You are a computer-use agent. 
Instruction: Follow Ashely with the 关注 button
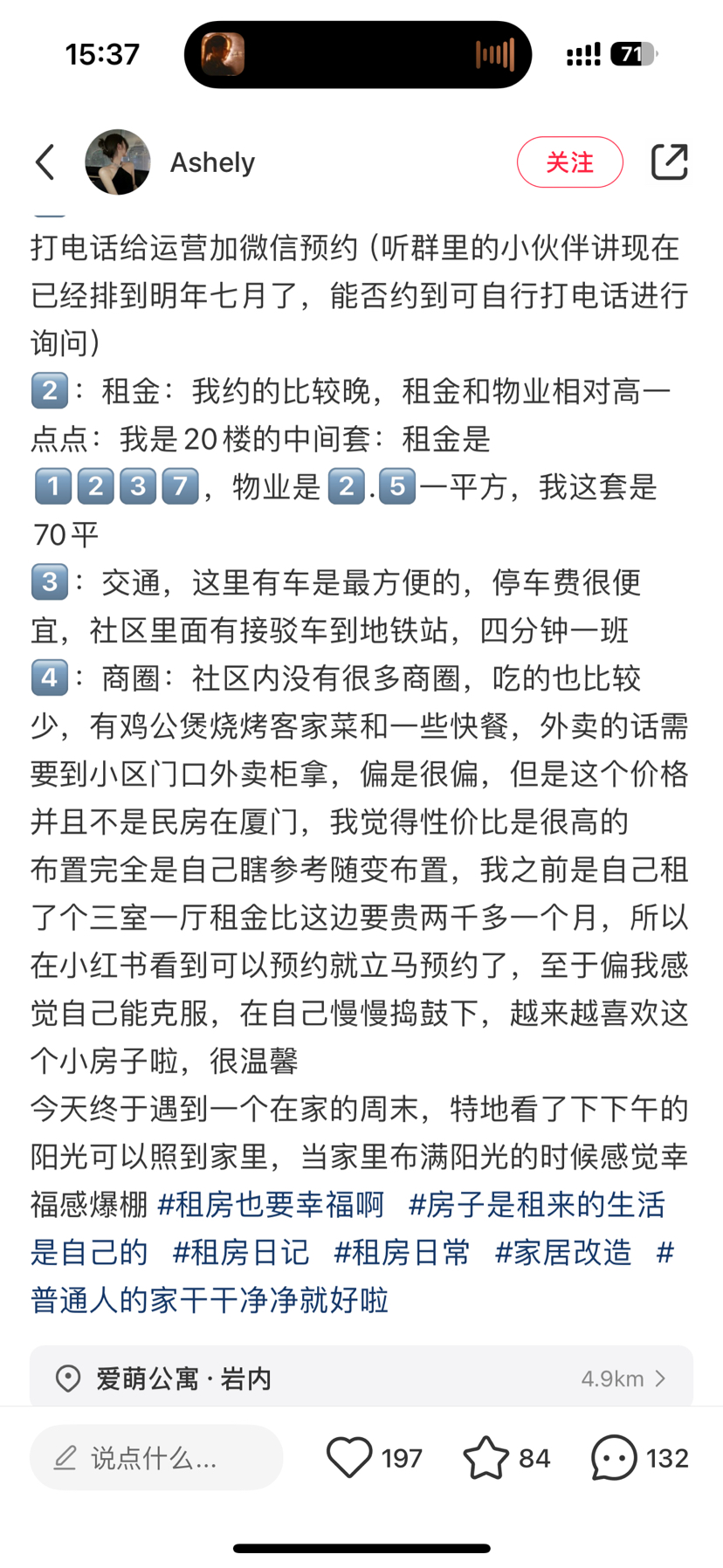point(569,162)
